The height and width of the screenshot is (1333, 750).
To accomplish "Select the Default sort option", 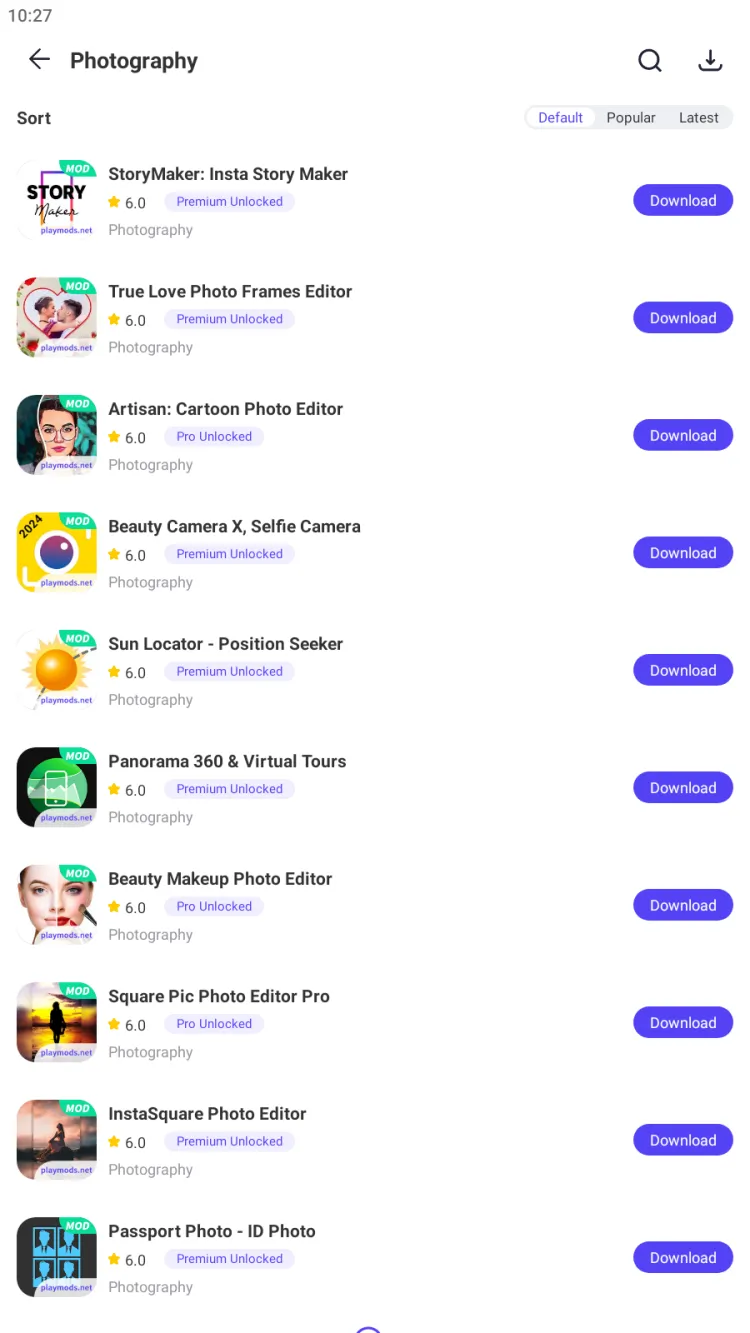I will [x=560, y=118].
